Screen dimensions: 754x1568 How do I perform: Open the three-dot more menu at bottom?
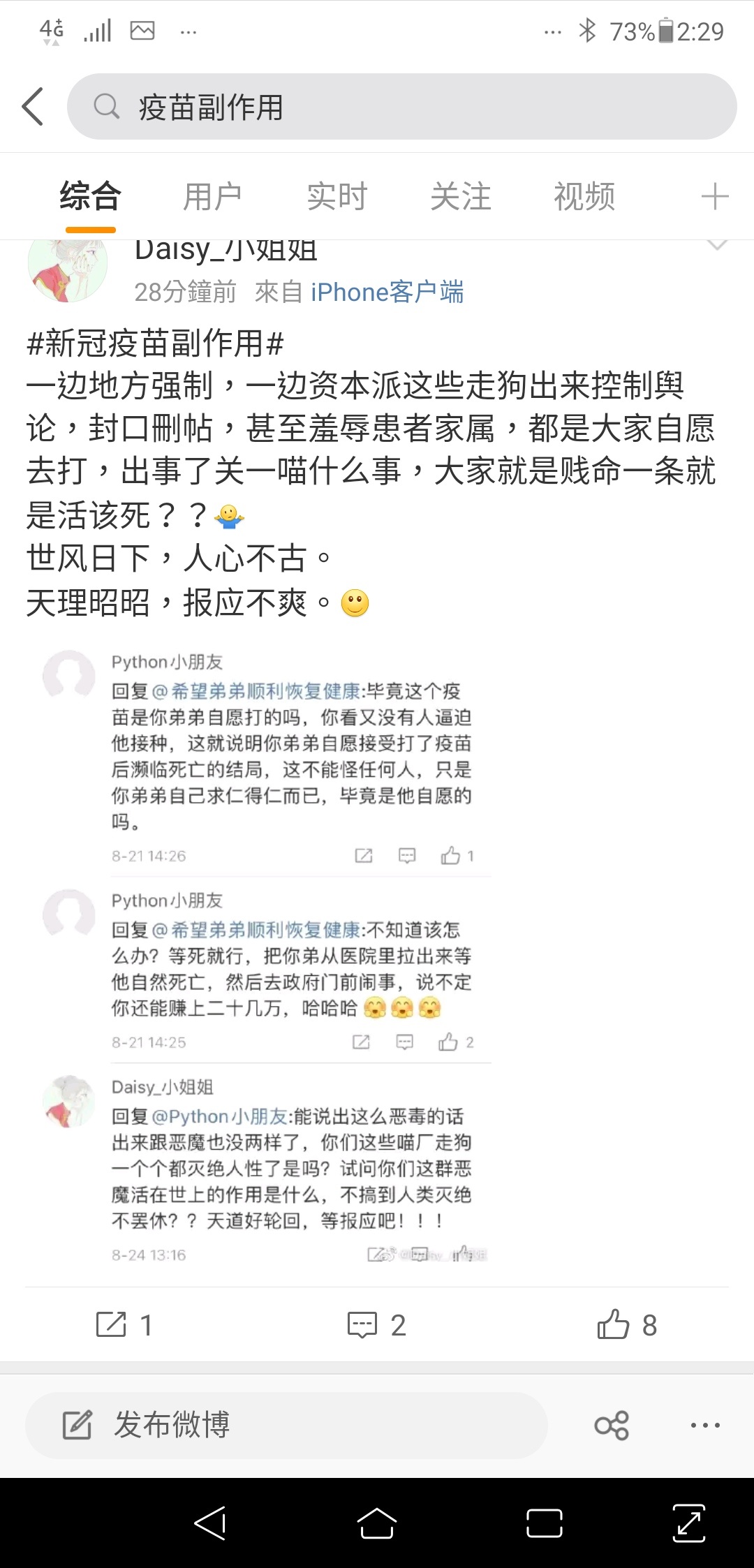pyautogui.click(x=704, y=1425)
